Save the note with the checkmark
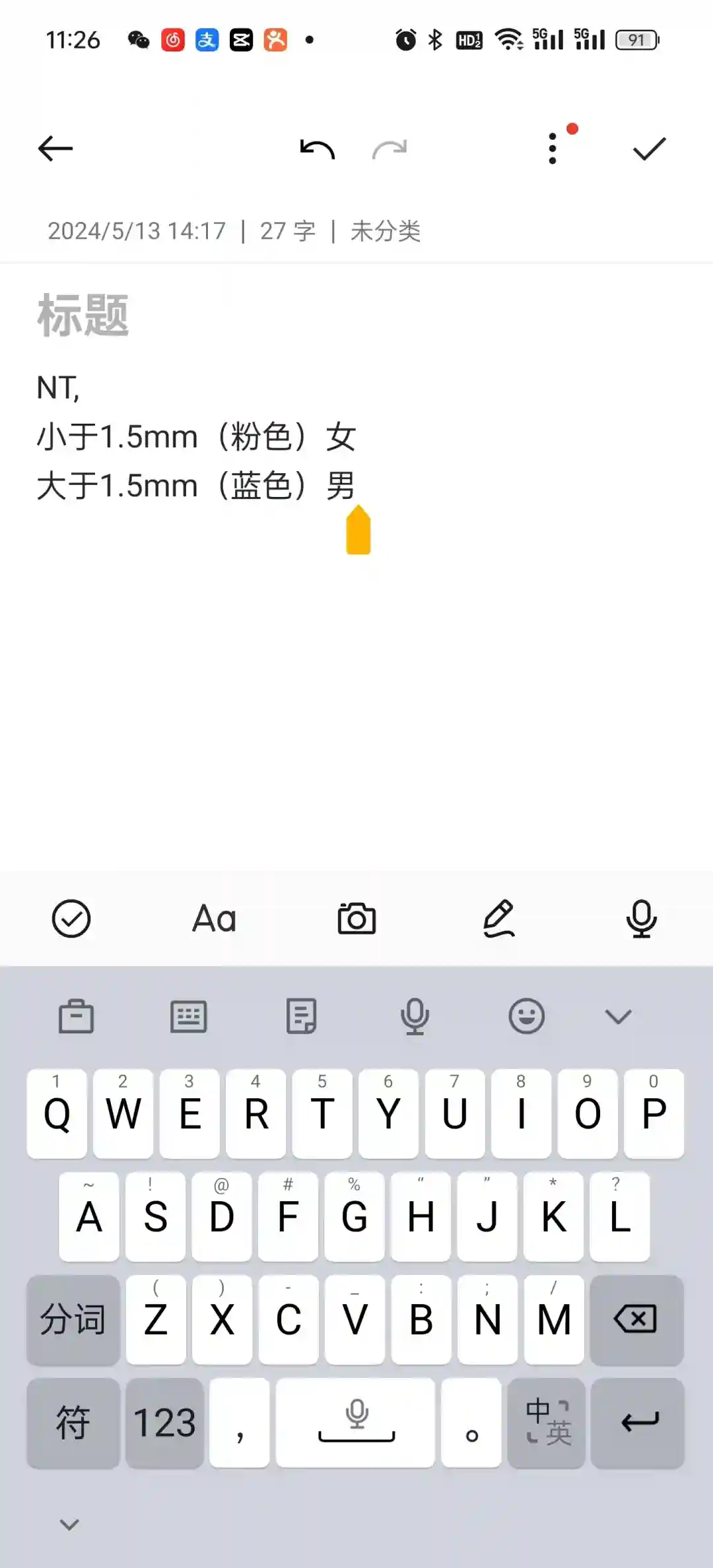The image size is (713, 1568). coord(650,149)
